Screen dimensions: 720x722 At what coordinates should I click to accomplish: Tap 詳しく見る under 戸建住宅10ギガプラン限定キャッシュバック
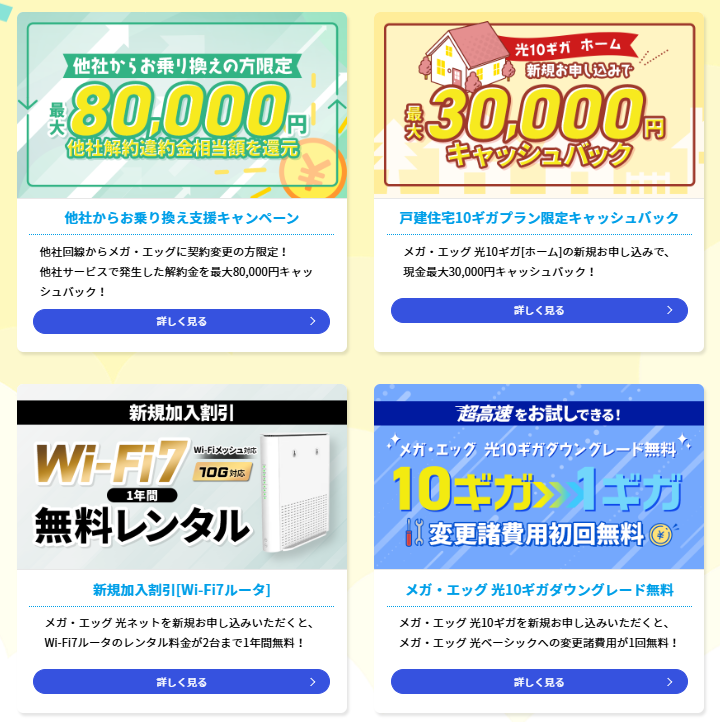pos(539,310)
